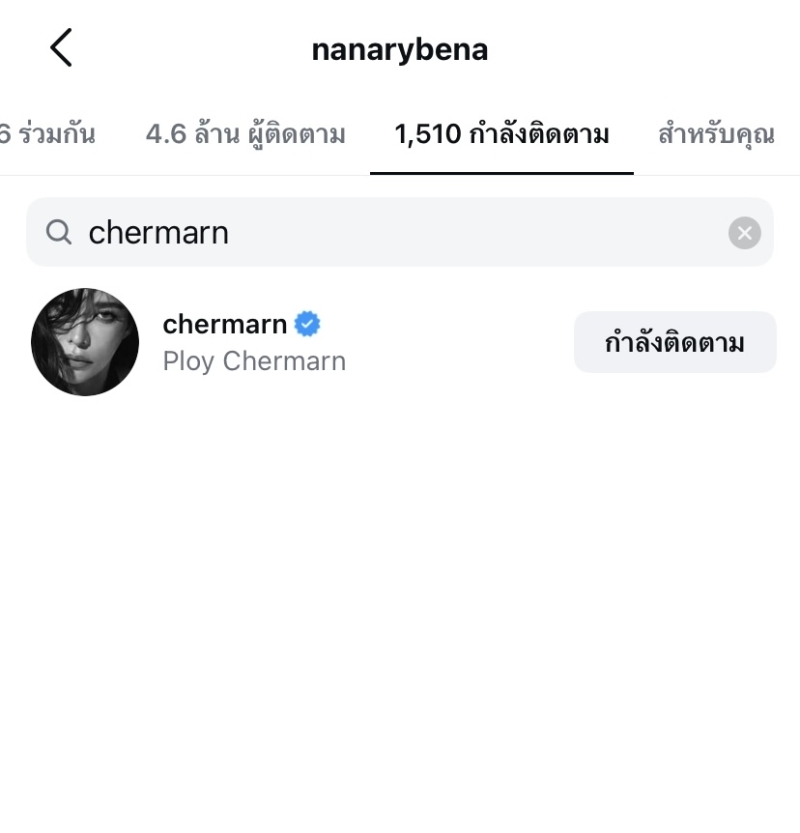Image resolution: width=800 pixels, height=833 pixels.
Task: Tap กำลังติดตาม button next to chermarn
Action: pyautogui.click(x=674, y=343)
